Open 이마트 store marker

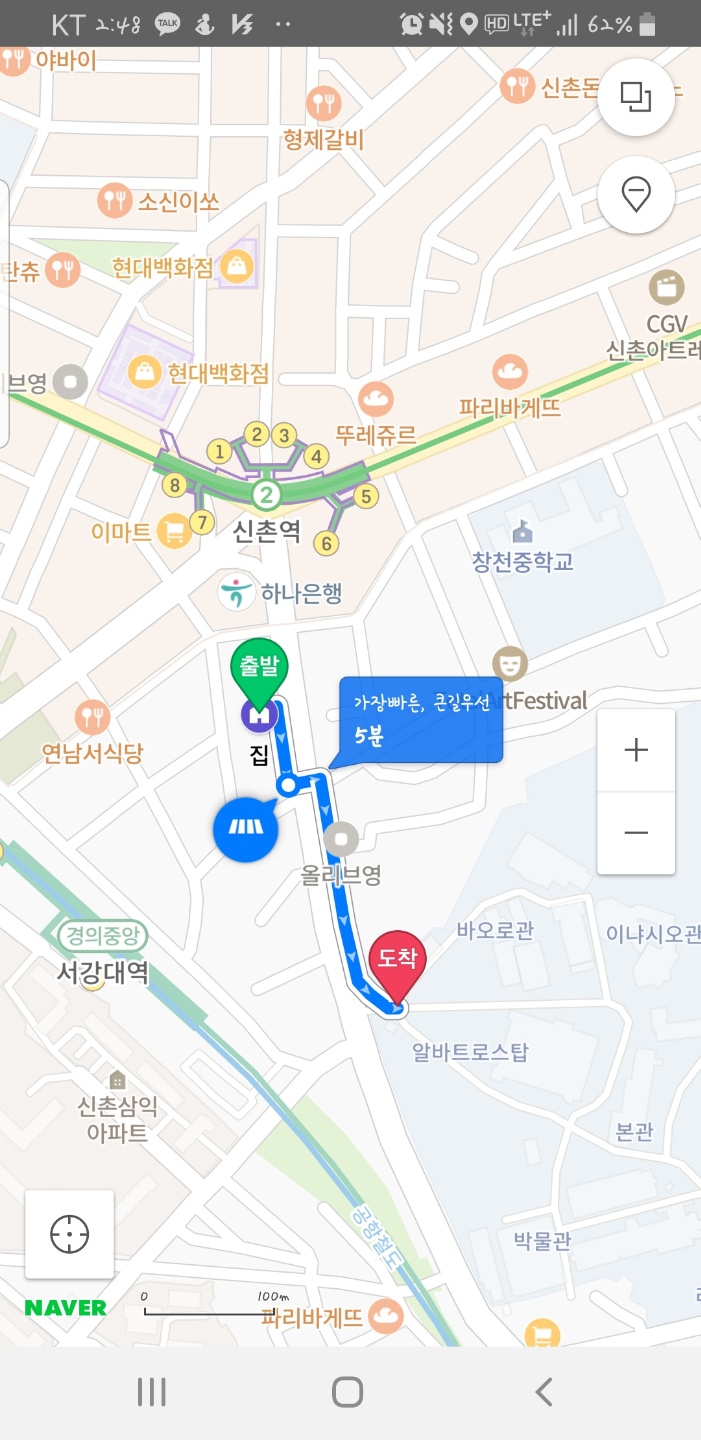(174, 530)
